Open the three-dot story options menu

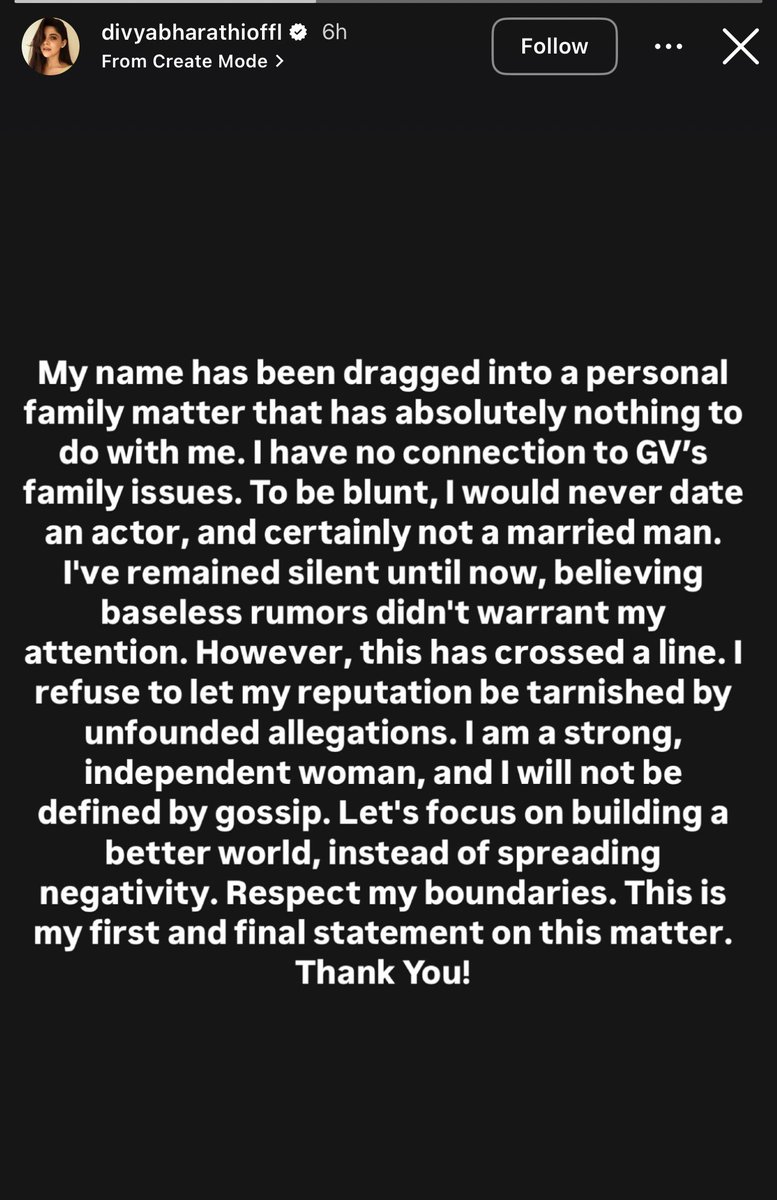[668, 46]
